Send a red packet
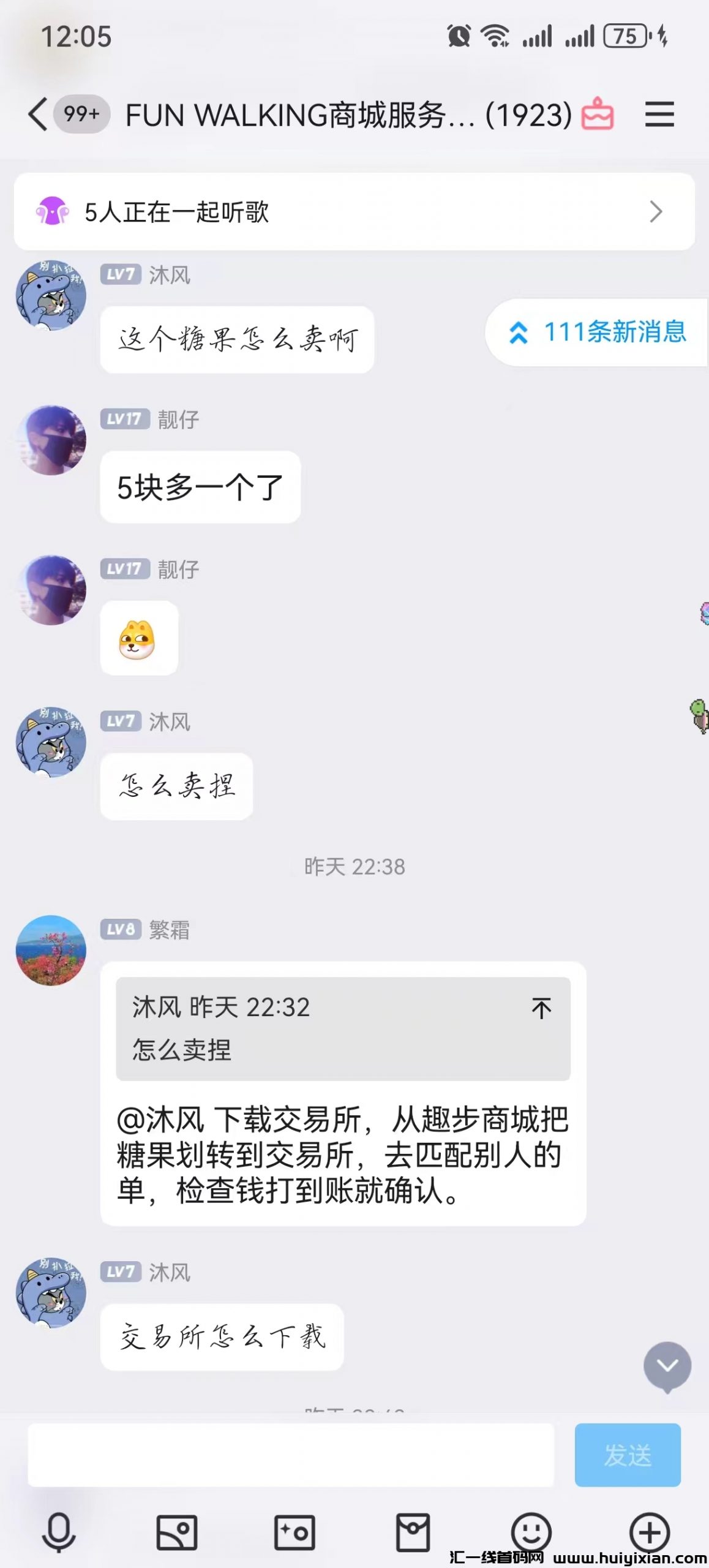 pos(413,1532)
